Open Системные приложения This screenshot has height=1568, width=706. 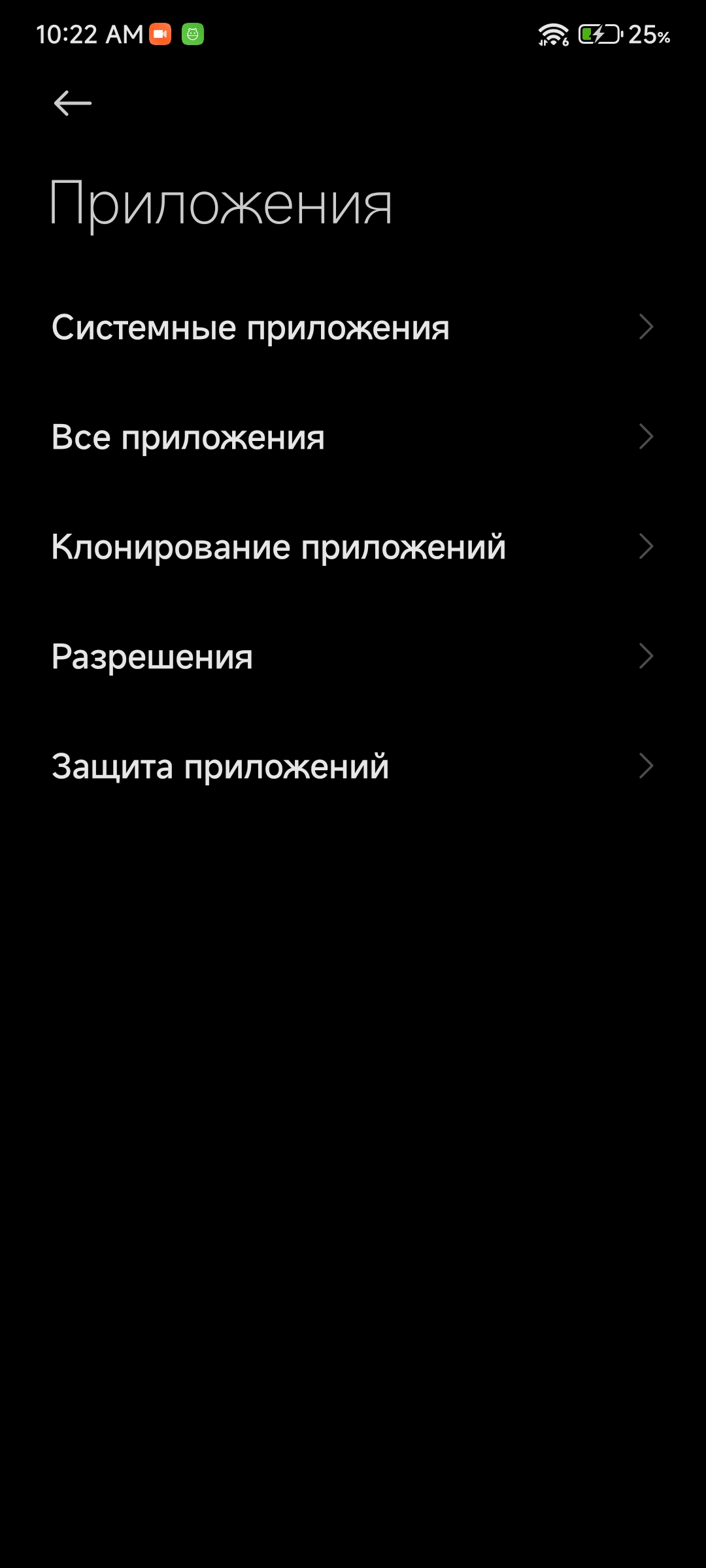[353, 327]
